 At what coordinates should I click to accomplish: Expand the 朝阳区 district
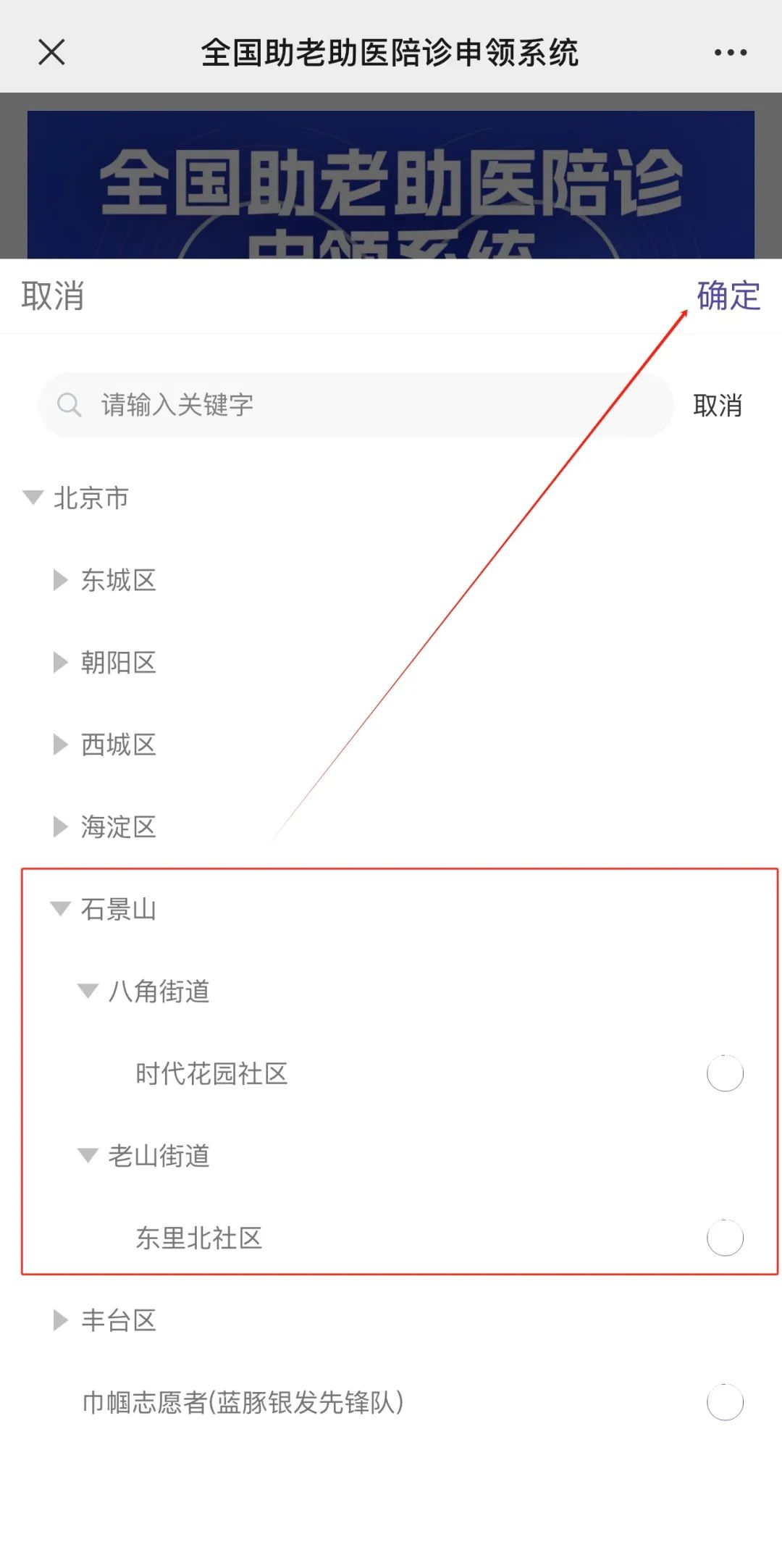pos(61,662)
